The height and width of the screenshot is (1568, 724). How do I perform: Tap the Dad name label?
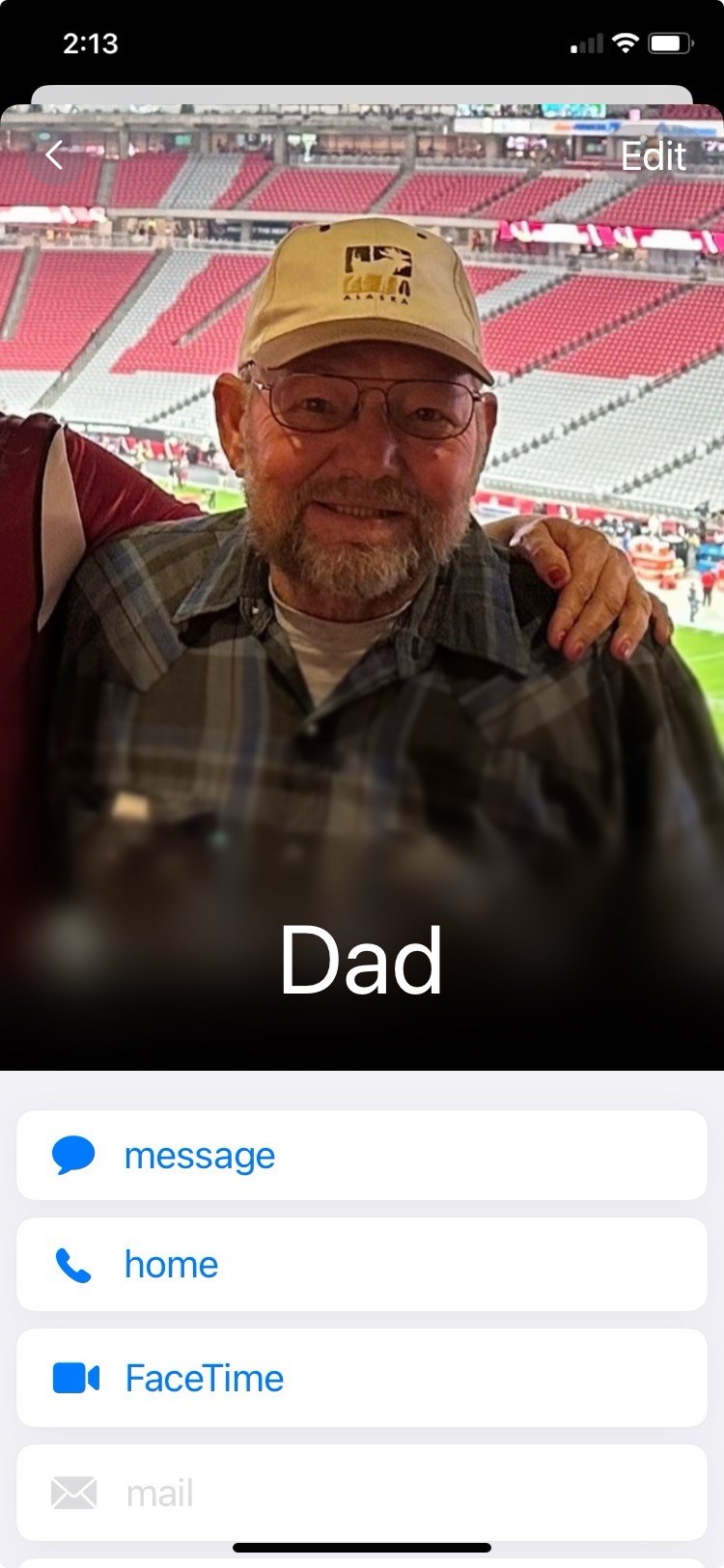tap(362, 961)
